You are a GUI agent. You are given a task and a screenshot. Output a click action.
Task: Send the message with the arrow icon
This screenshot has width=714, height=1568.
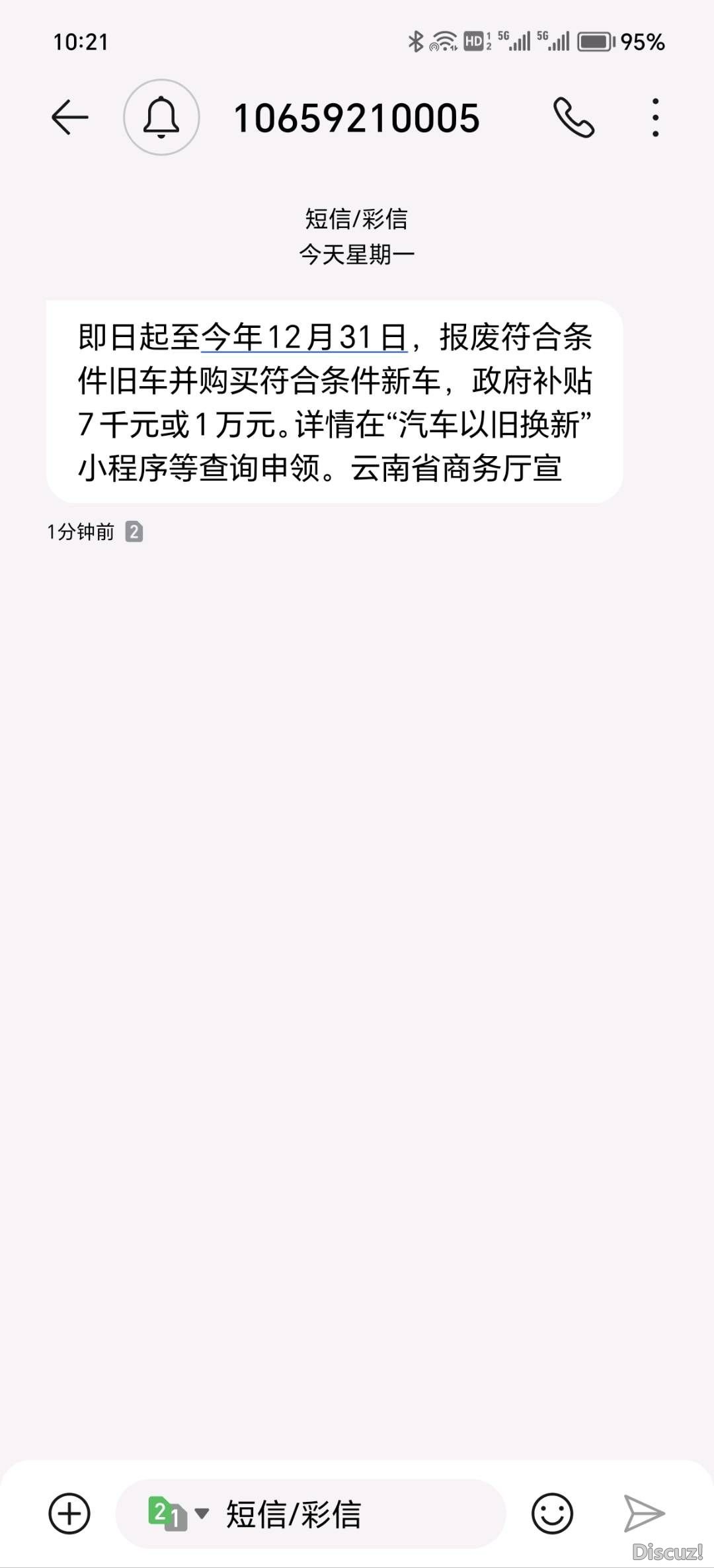(x=643, y=1513)
